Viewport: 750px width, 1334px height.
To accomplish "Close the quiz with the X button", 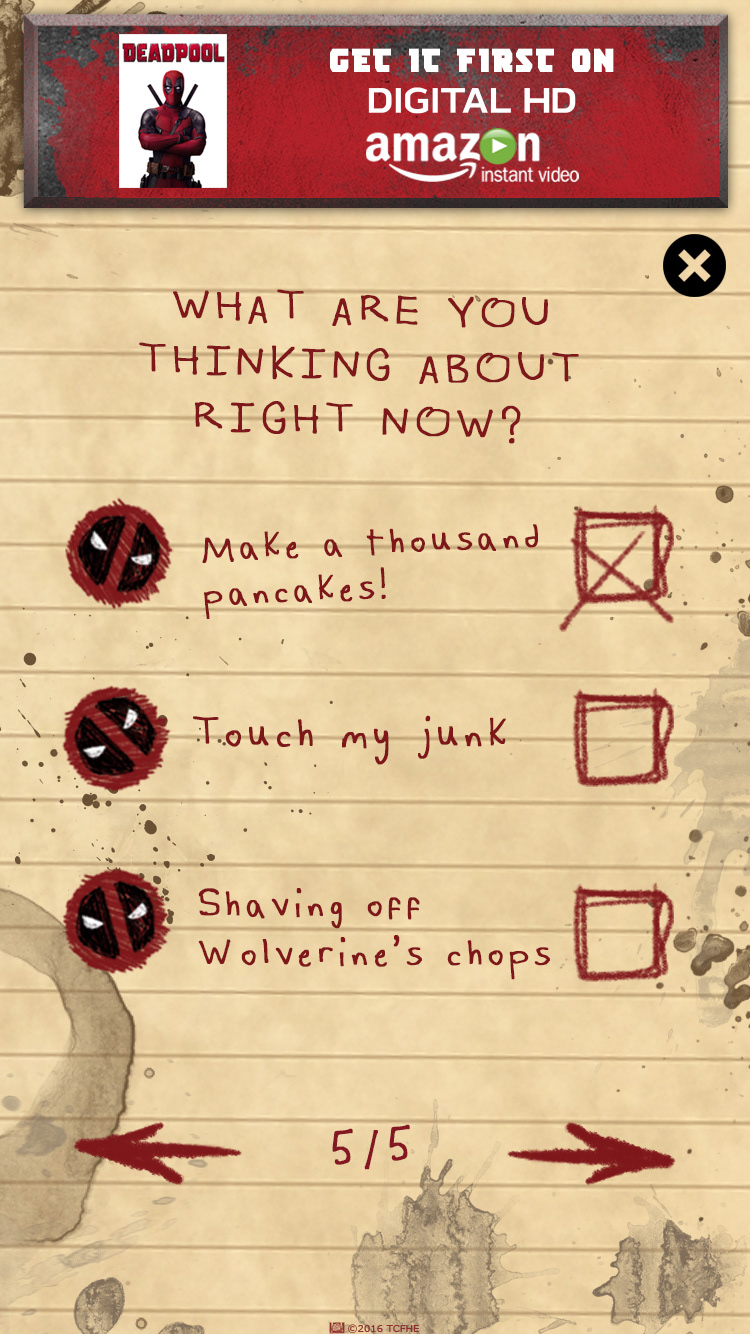I will [x=694, y=265].
